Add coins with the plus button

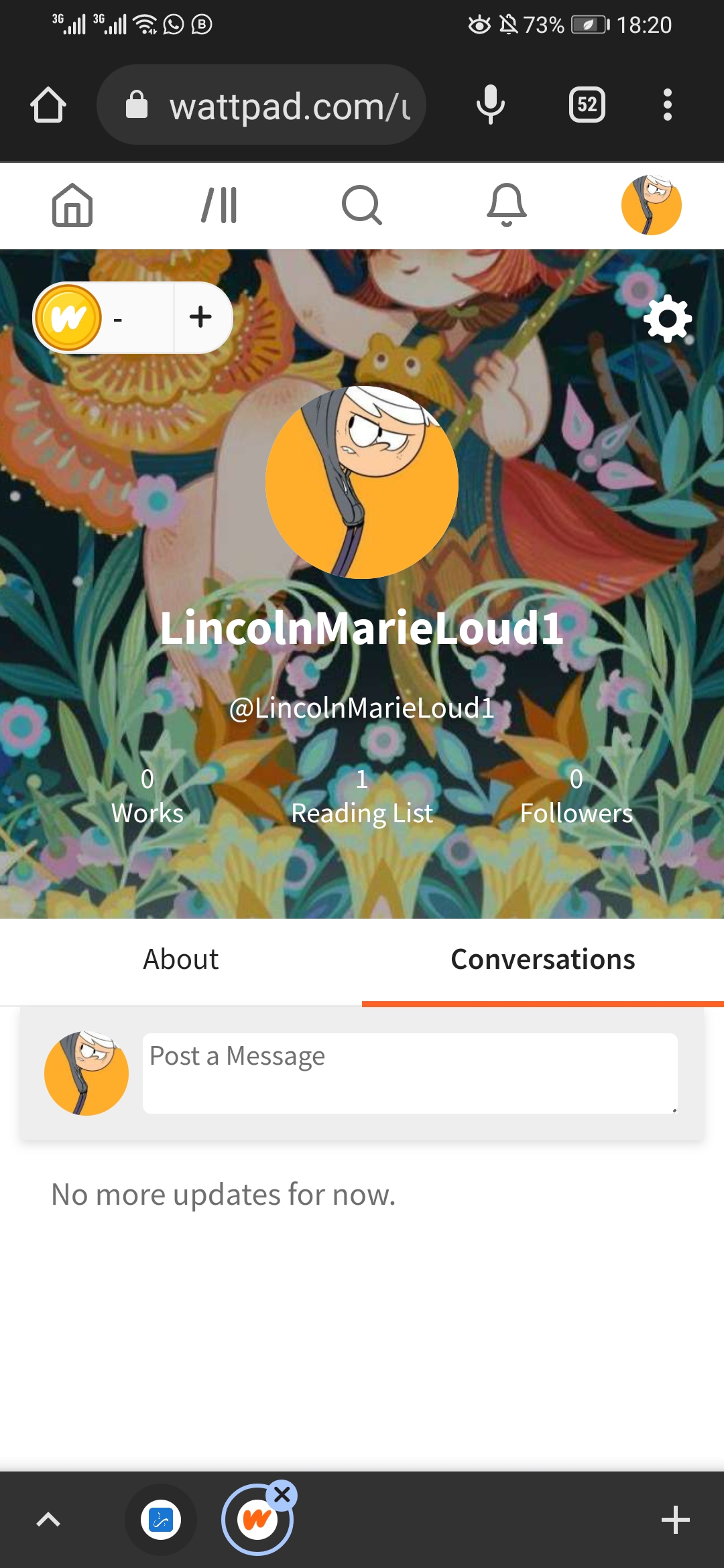(x=200, y=317)
